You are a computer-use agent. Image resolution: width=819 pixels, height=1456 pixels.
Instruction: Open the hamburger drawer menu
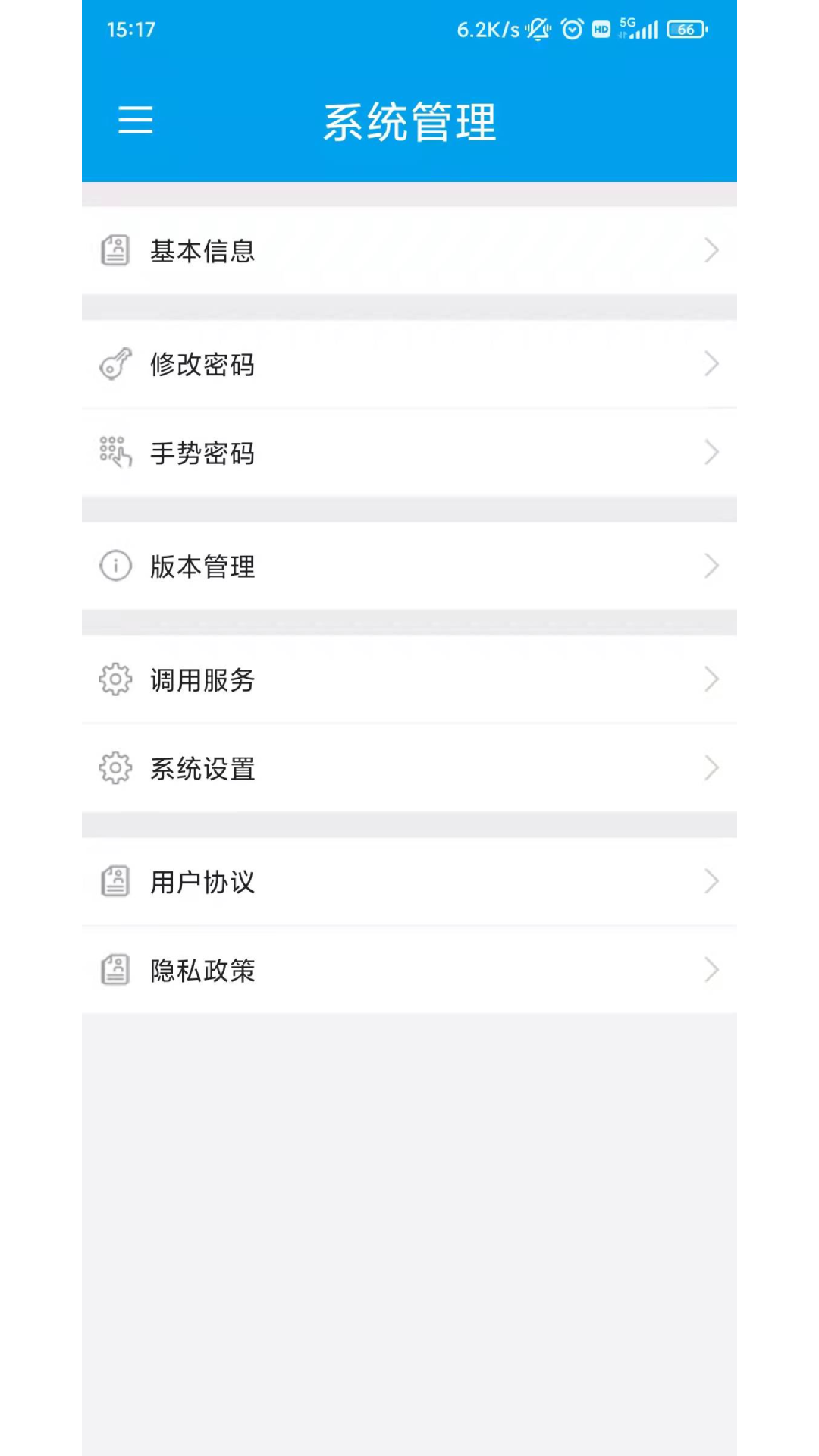coord(136,121)
